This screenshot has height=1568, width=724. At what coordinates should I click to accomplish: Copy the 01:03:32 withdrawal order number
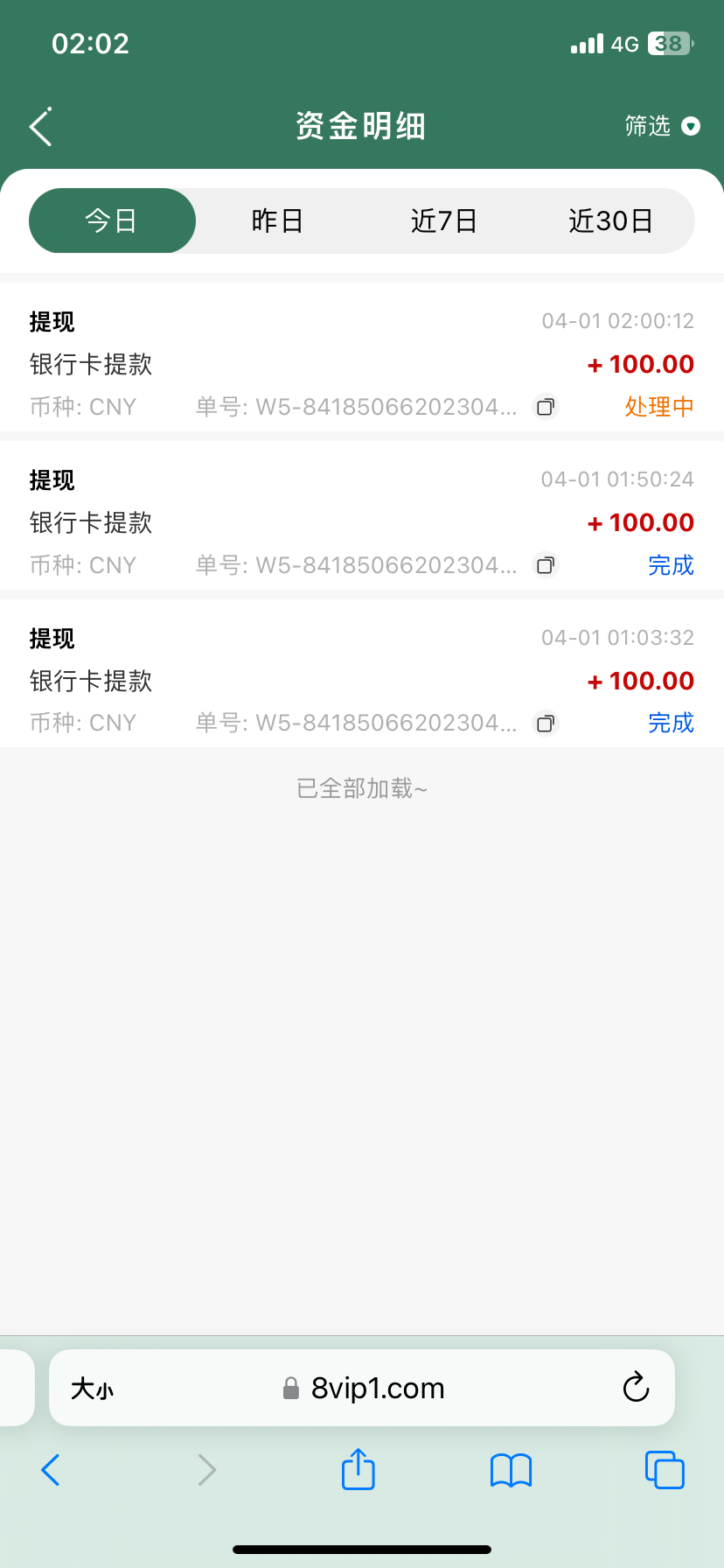[545, 724]
